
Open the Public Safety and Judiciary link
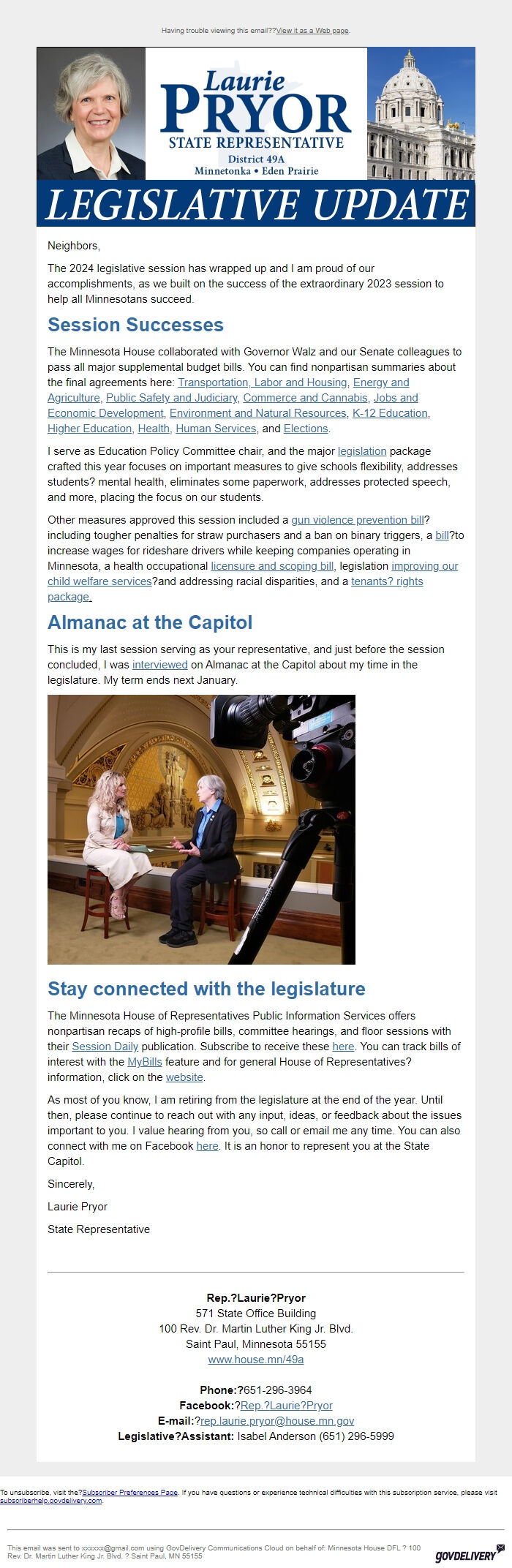click(x=171, y=398)
